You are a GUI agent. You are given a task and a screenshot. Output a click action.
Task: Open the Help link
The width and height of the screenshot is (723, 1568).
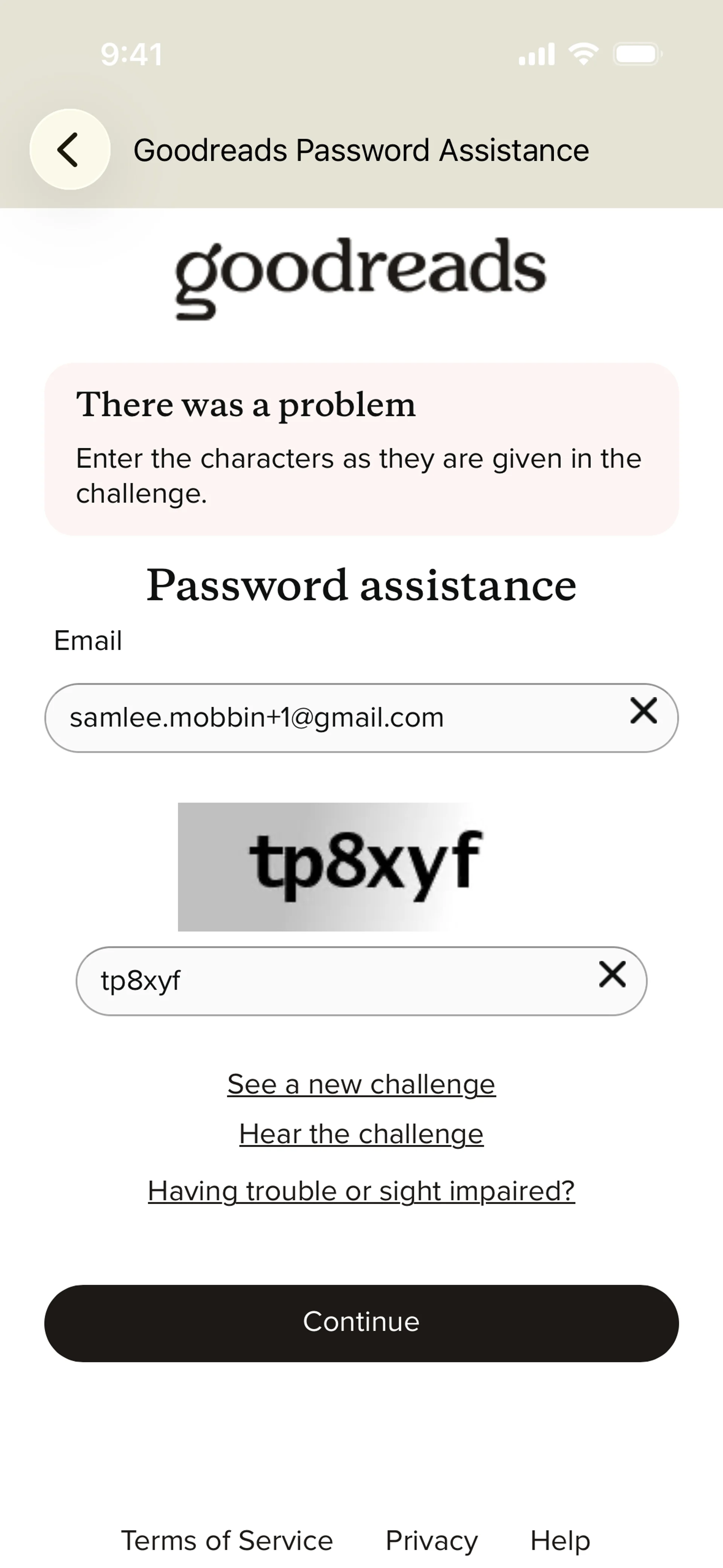coord(560,1540)
